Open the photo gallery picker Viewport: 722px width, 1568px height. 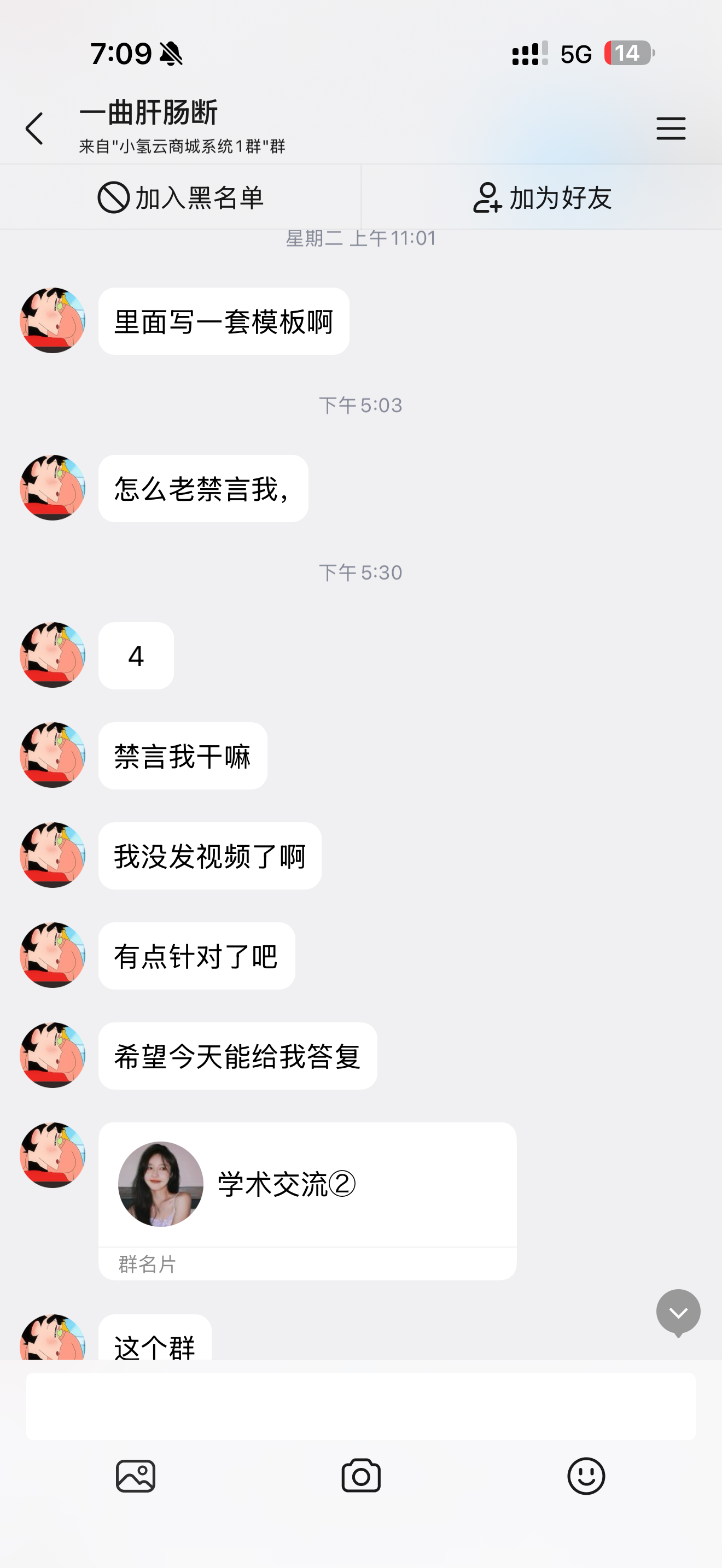click(x=136, y=1476)
